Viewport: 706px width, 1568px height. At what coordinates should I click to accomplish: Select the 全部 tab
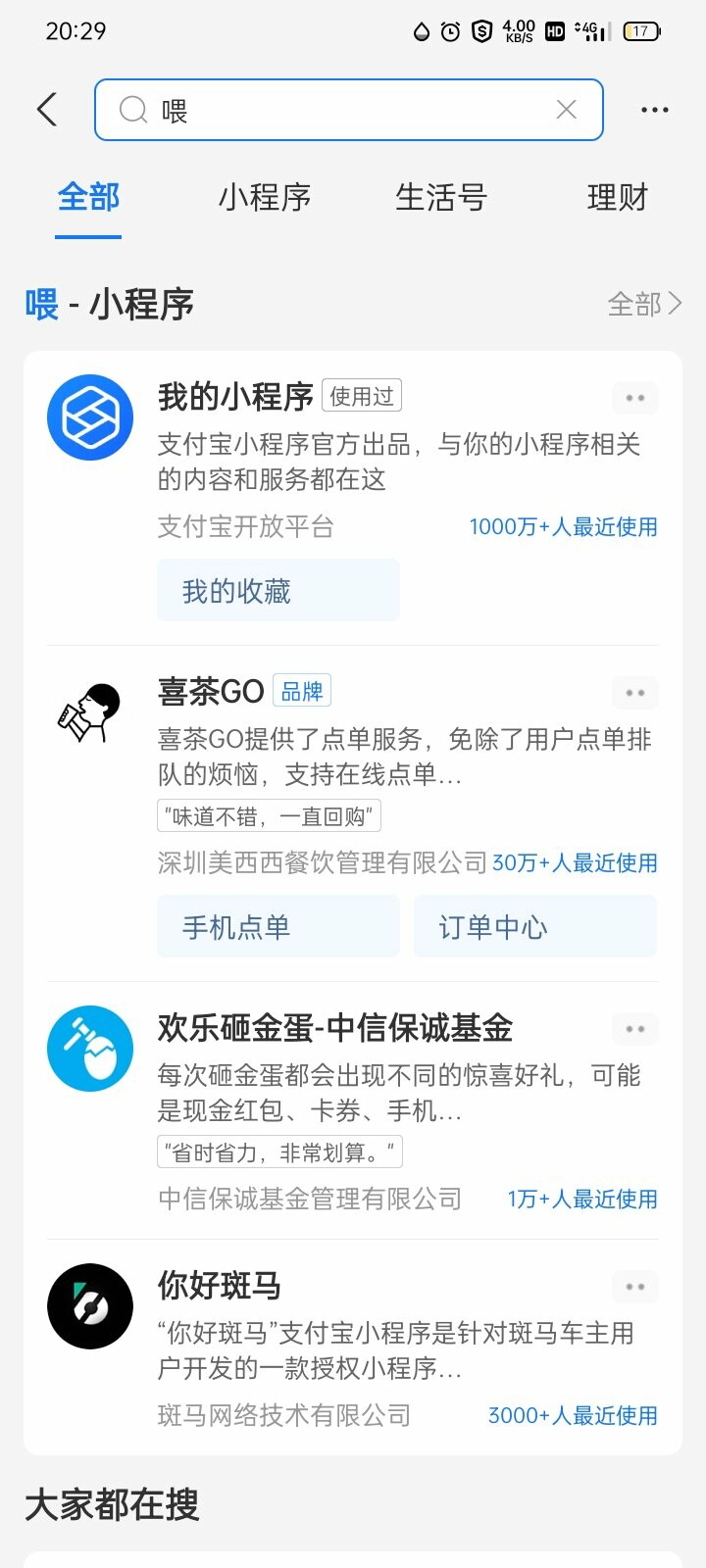(x=88, y=197)
